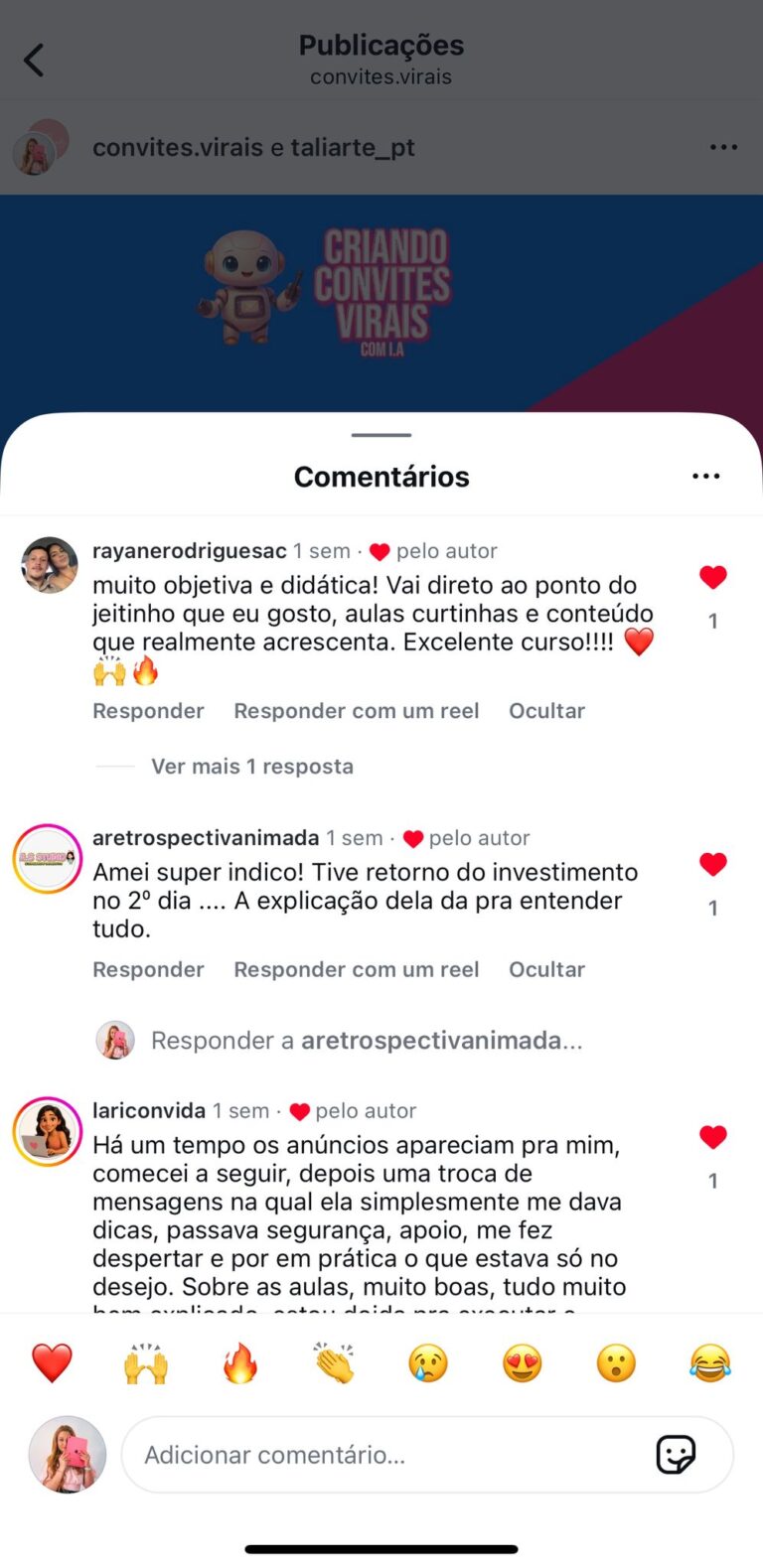Reply to rayanerodriguesac's comment

coord(148,711)
